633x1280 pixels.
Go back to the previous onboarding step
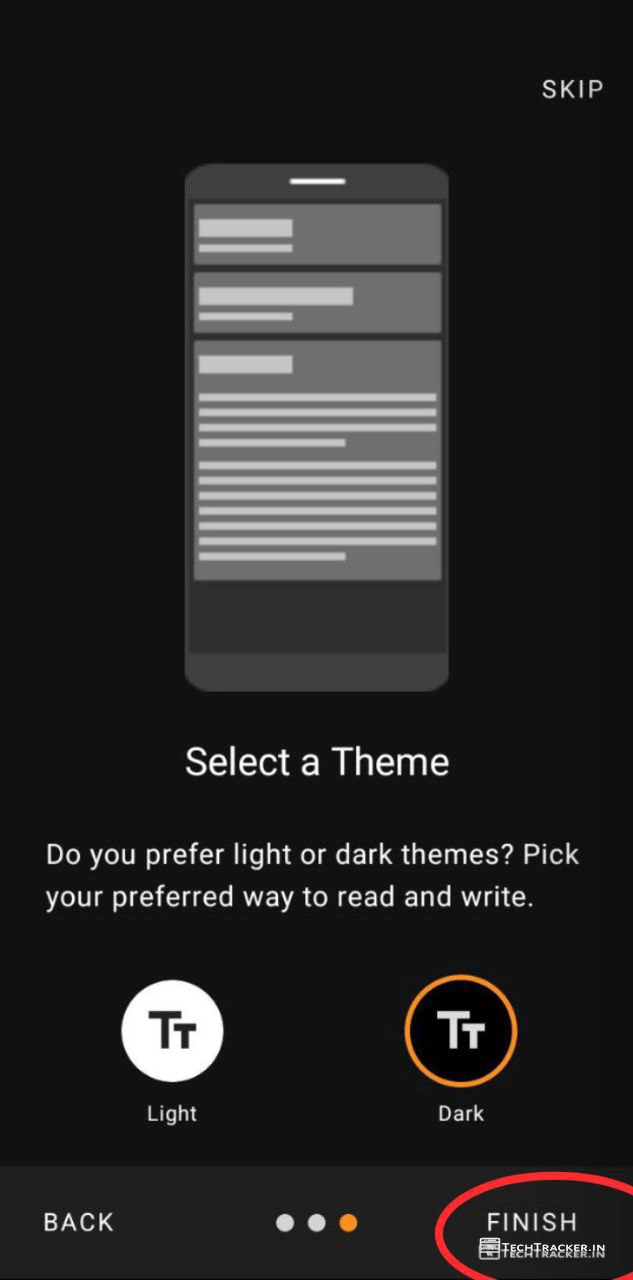(x=79, y=1222)
